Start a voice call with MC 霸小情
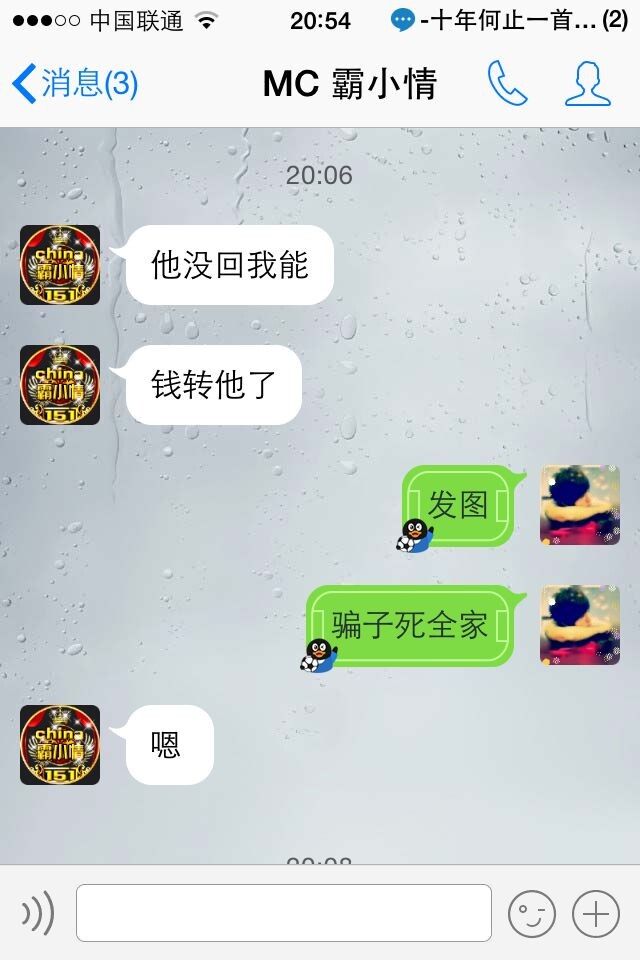The height and width of the screenshot is (960, 640). [x=507, y=84]
